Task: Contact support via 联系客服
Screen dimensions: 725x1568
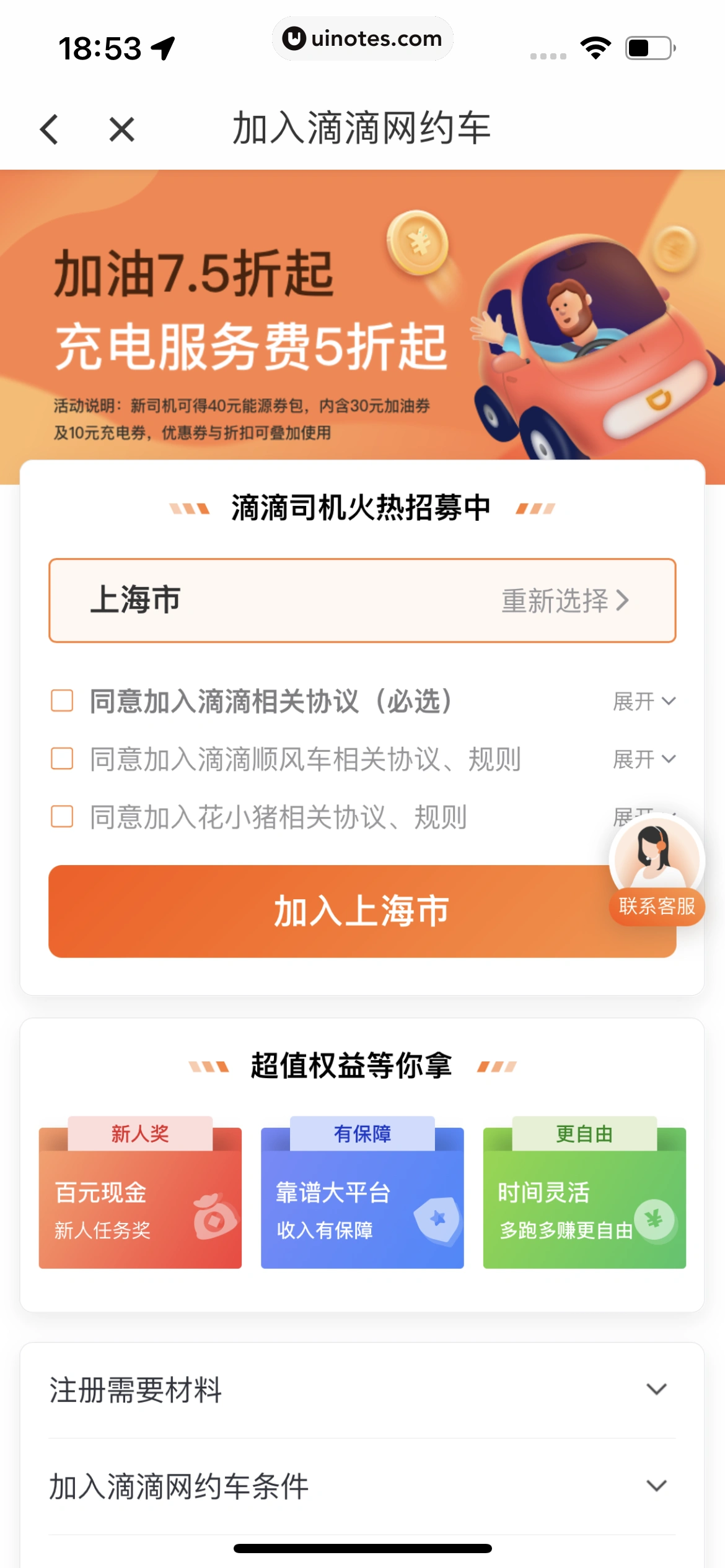Action: [657, 870]
